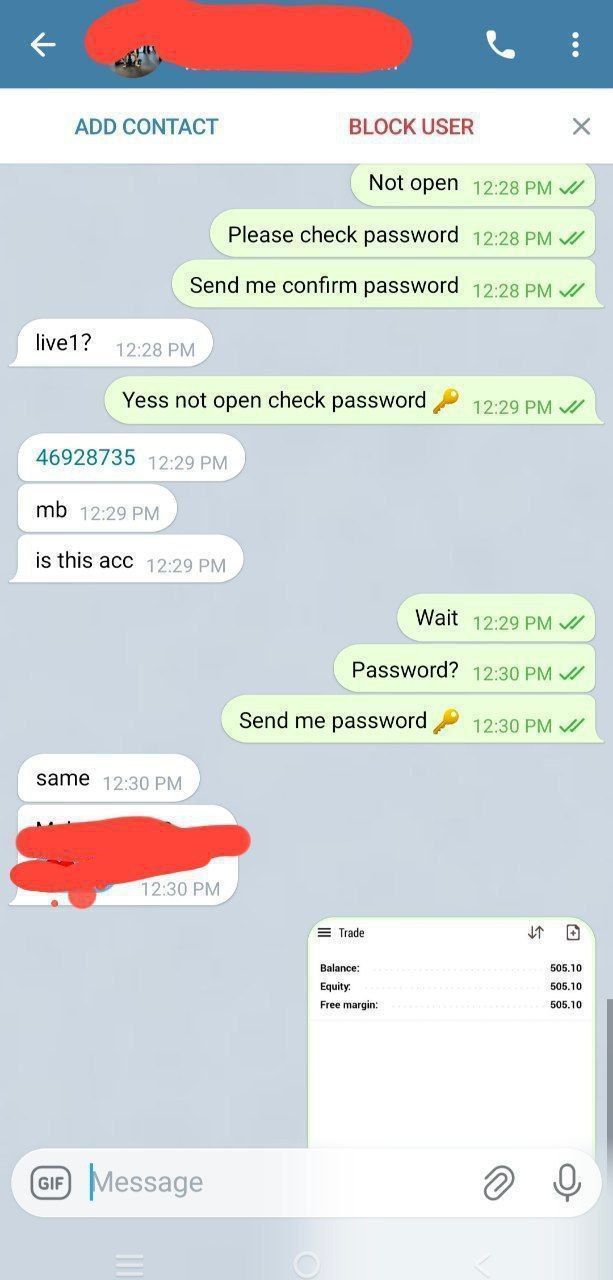This screenshot has height=1280, width=613.
Task: Tap ADD CONTACT
Action: pos(146,127)
